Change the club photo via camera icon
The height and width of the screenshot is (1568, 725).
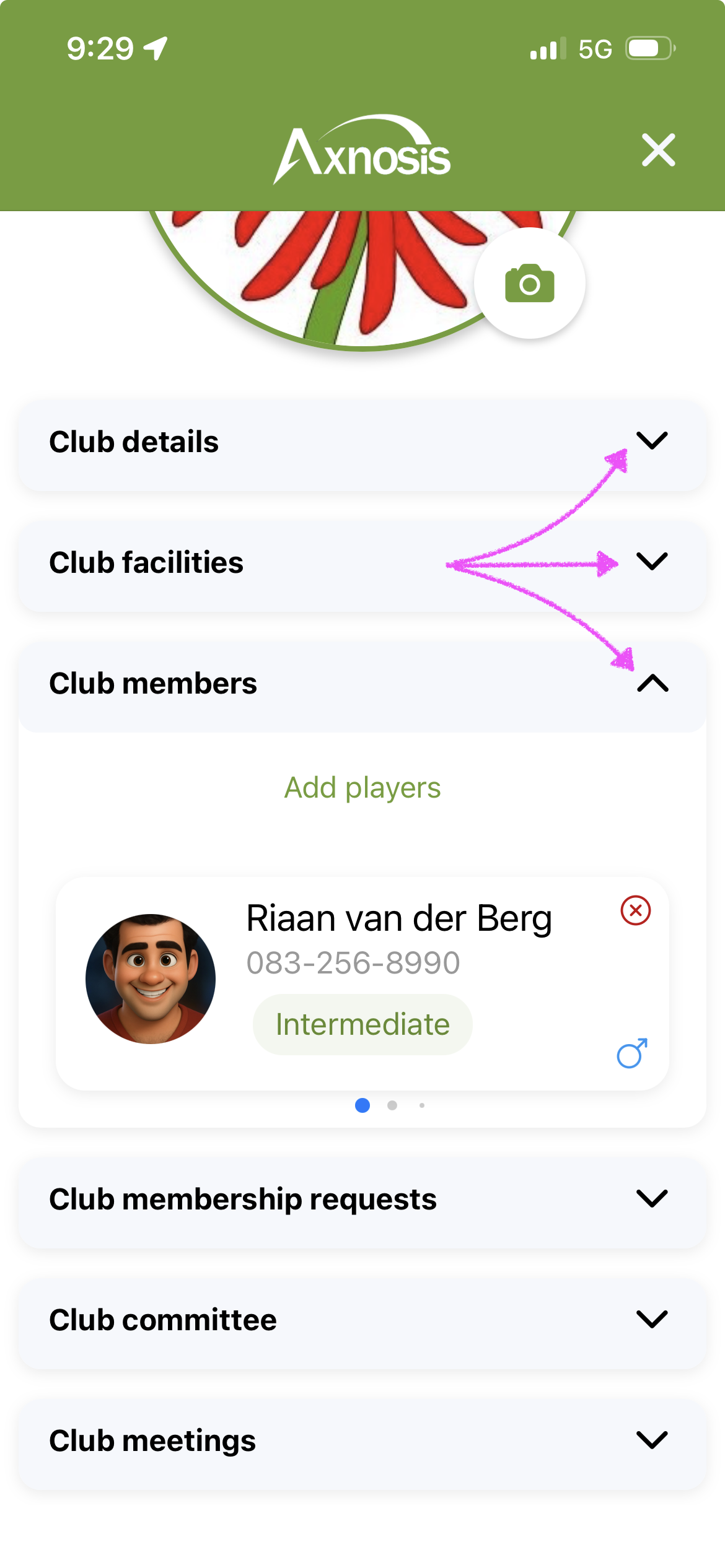coord(529,284)
